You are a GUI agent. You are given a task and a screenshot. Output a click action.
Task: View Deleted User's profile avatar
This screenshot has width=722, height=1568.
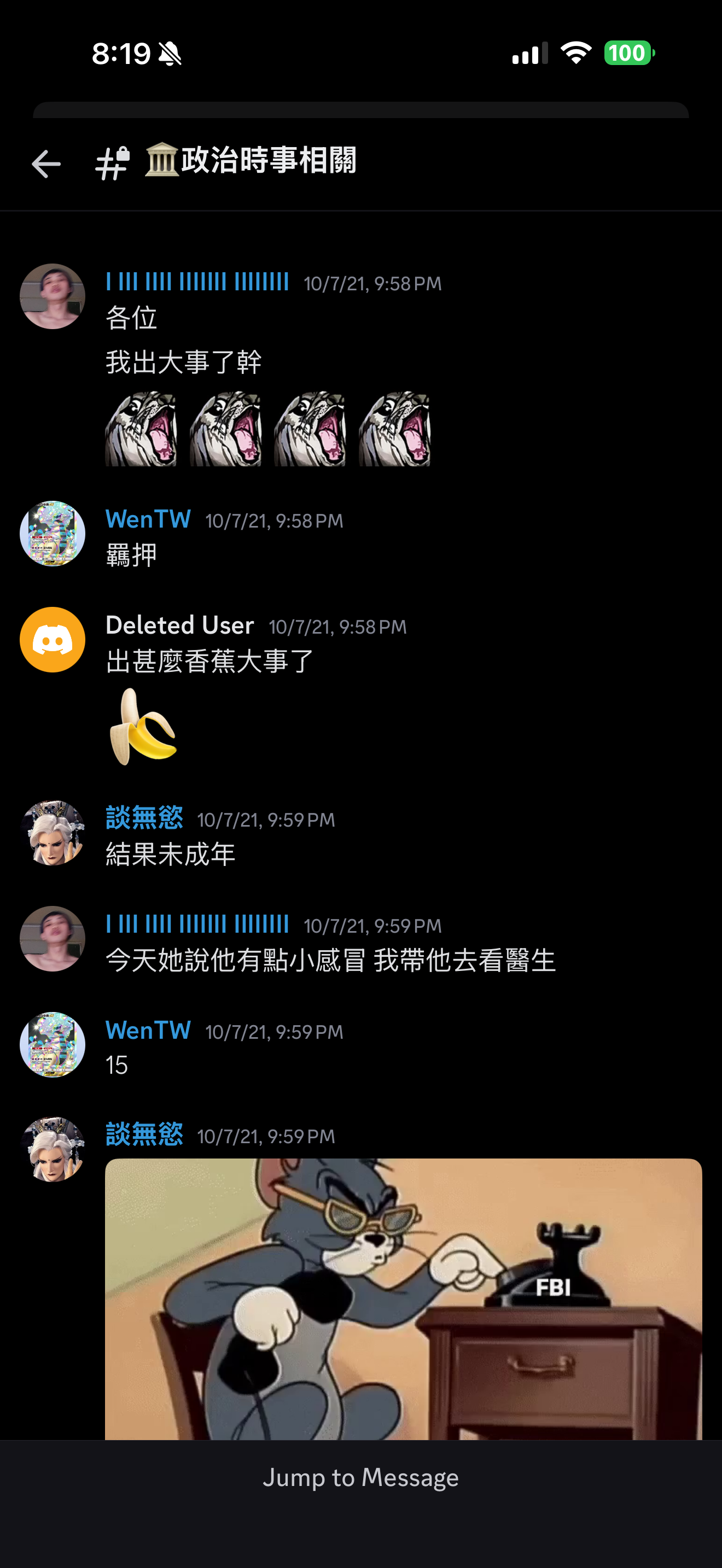[53, 640]
